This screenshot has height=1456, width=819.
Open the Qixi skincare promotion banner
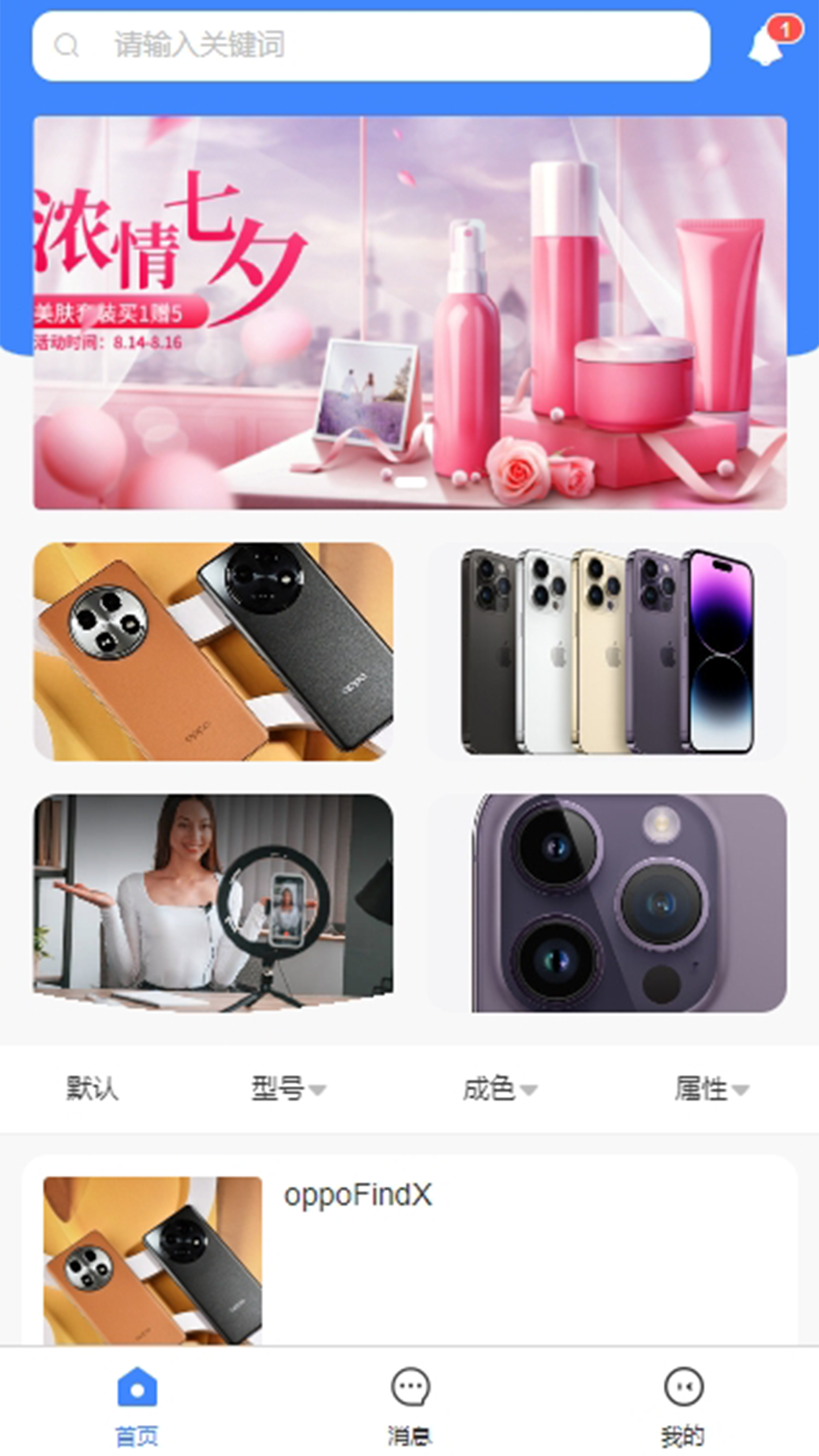(x=409, y=313)
